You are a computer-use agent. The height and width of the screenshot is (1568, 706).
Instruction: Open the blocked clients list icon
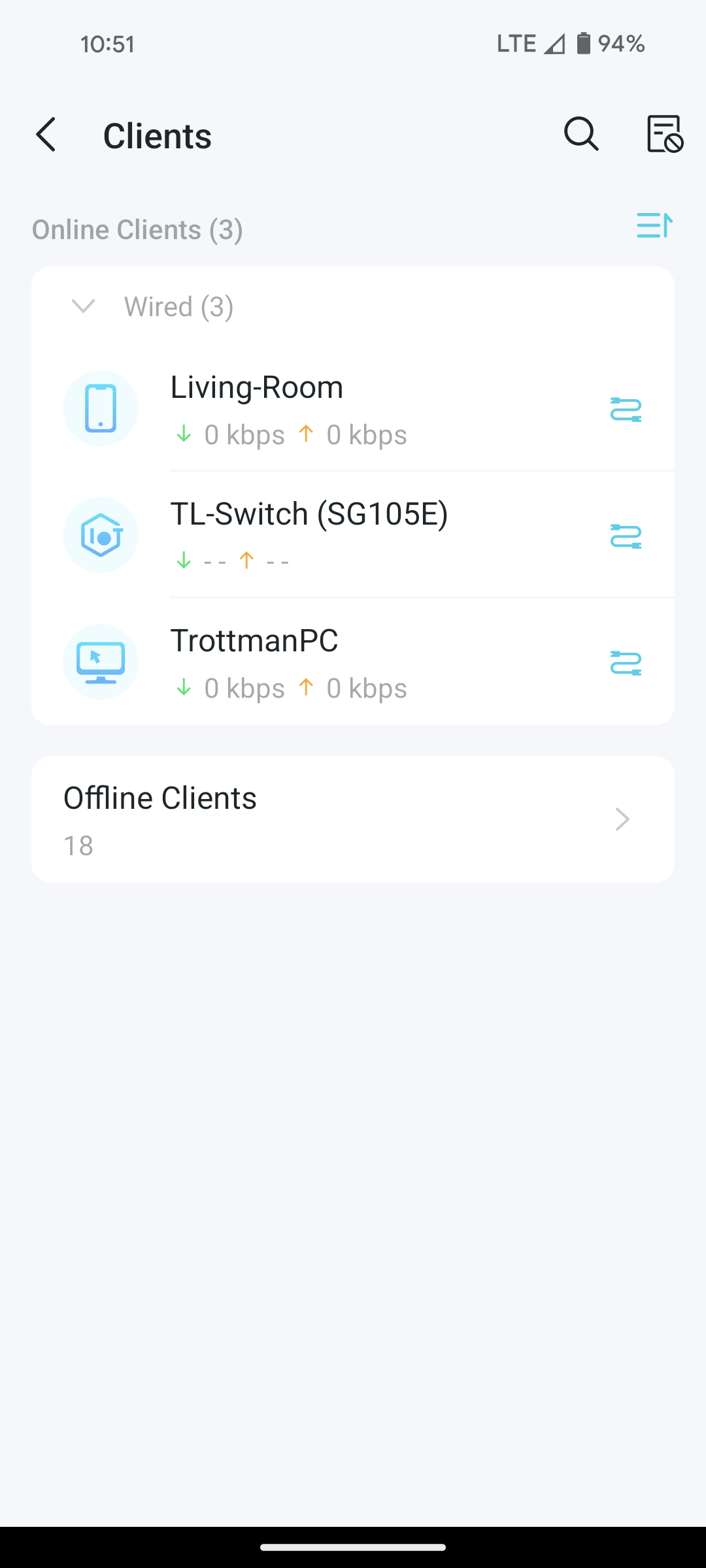(x=664, y=135)
